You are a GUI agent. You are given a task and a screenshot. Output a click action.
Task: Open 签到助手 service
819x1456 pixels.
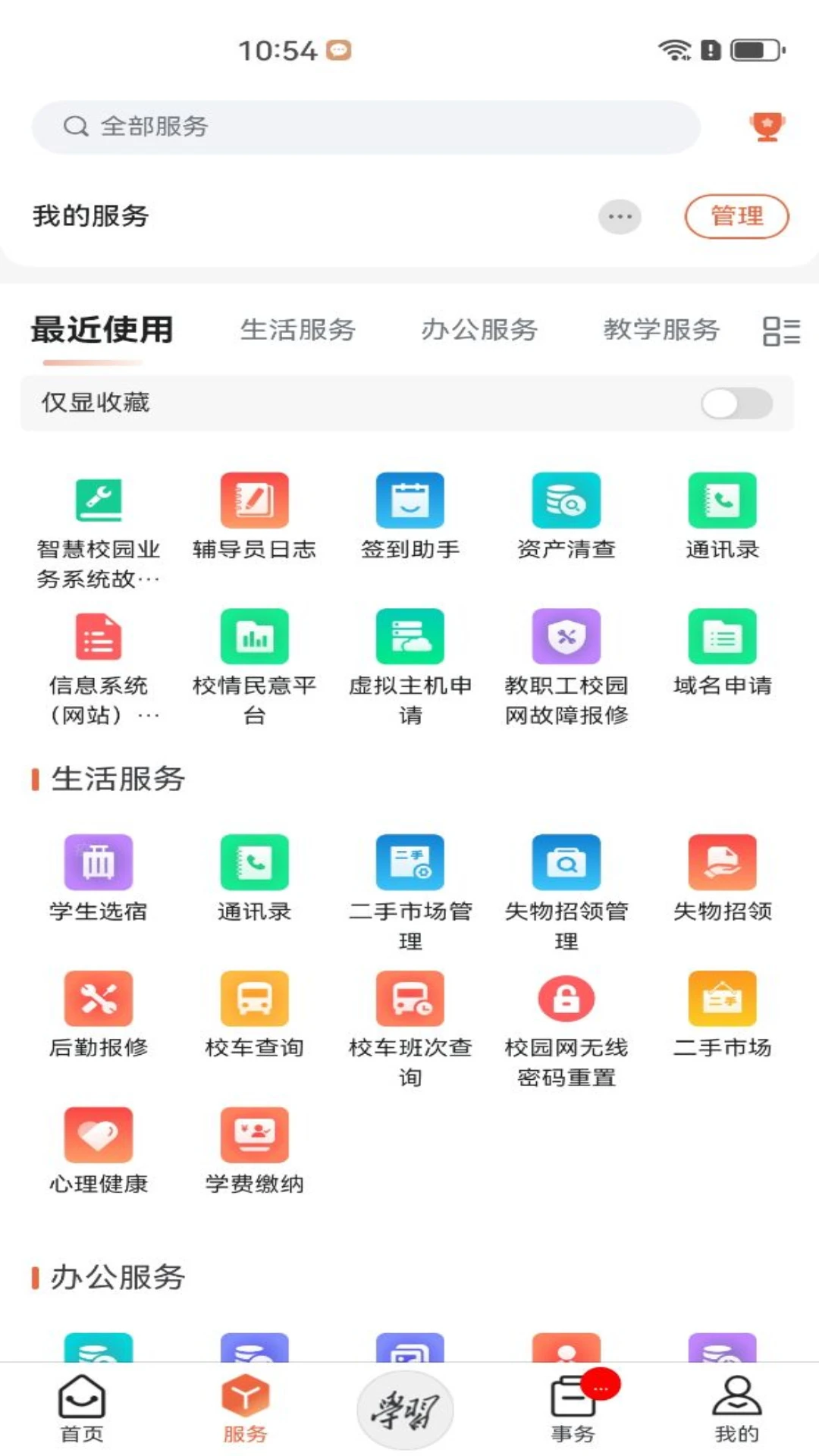point(410,516)
